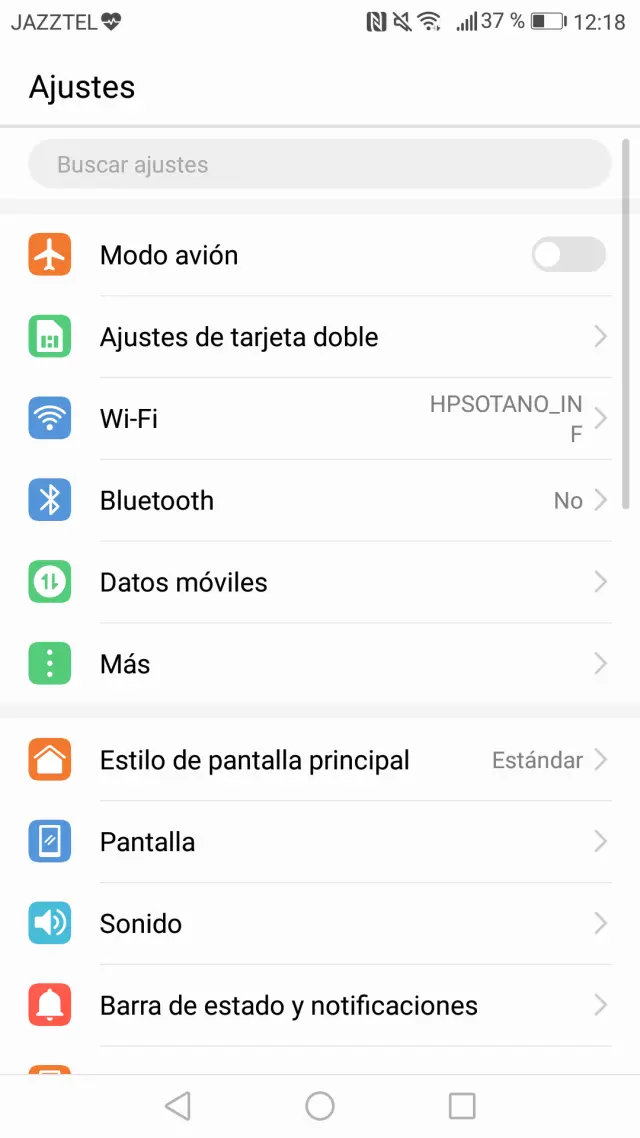Tap the Buscar ajustes search field
This screenshot has width=640, height=1138.
pyautogui.click(x=319, y=165)
